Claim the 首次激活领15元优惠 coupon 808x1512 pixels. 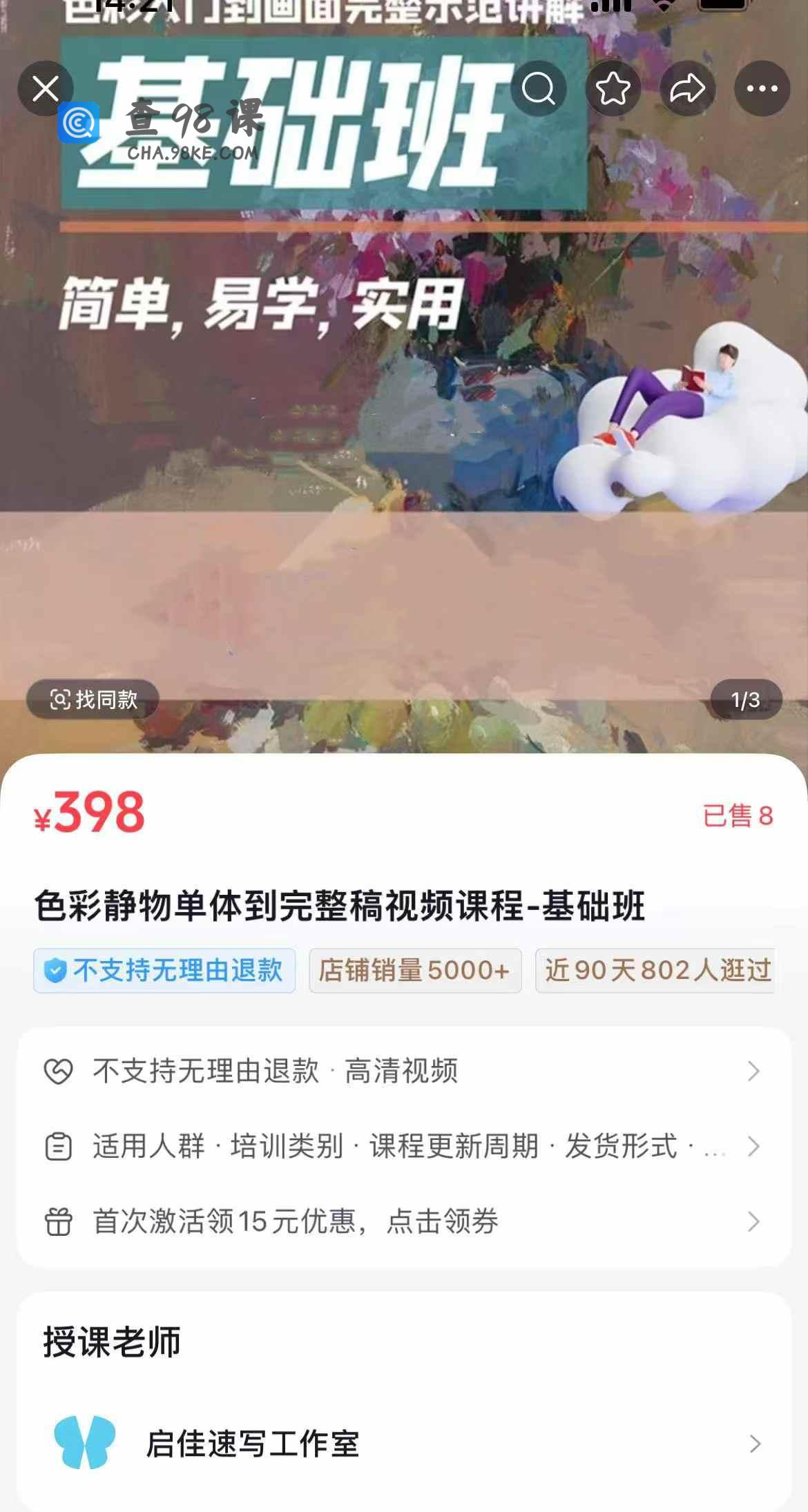pyautogui.click(x=404, y=1221)
